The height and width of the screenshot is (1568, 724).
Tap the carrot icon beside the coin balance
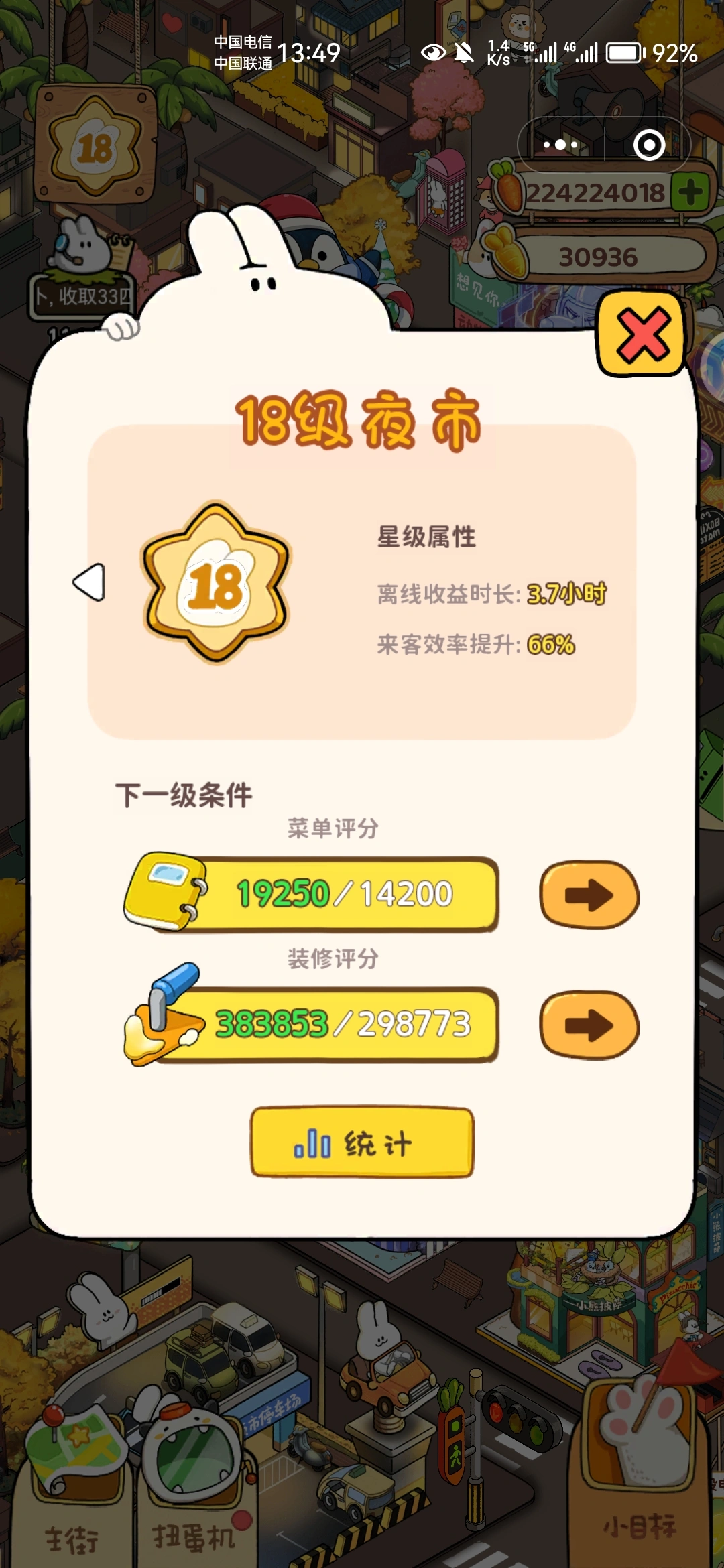[x=507, y=190]
